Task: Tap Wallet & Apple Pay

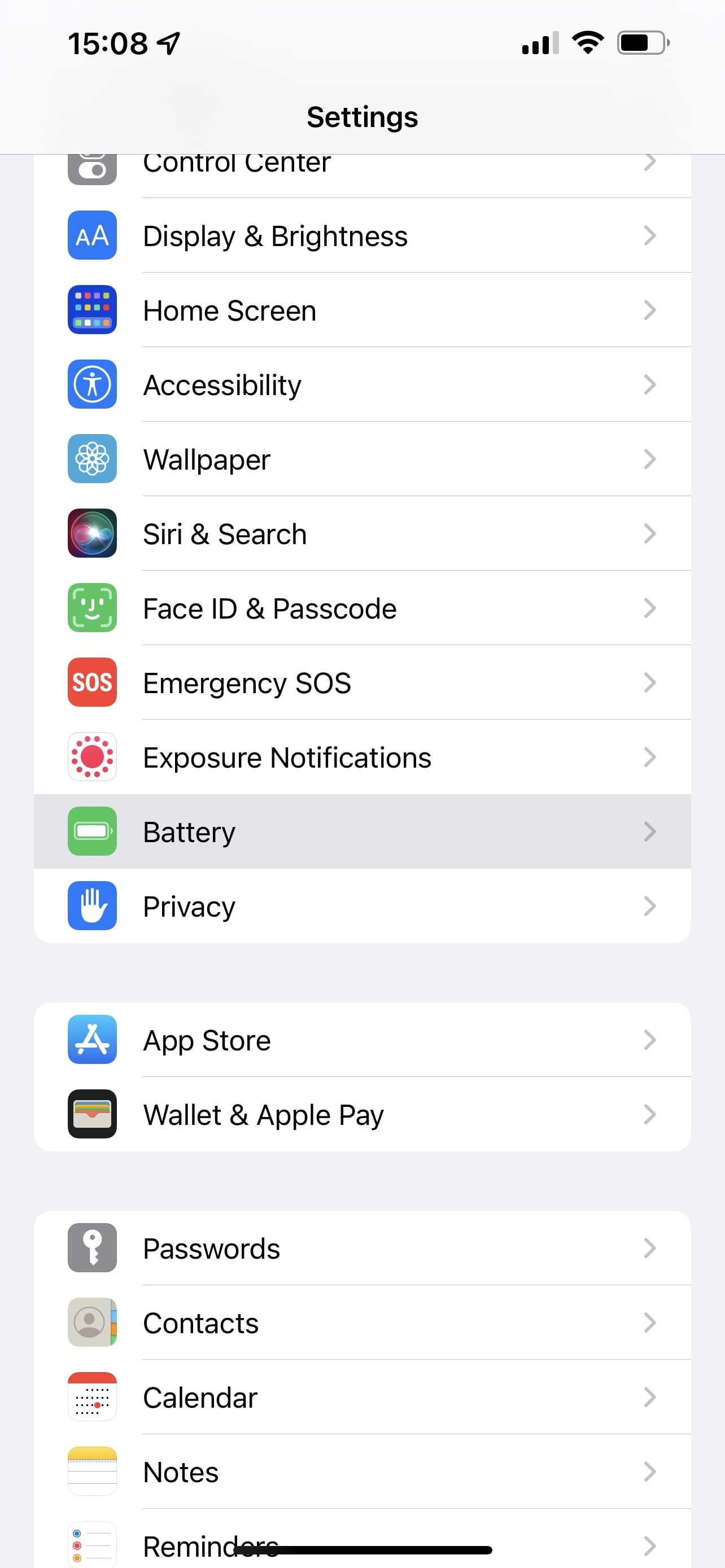Action: click(x=361, y=1115)
